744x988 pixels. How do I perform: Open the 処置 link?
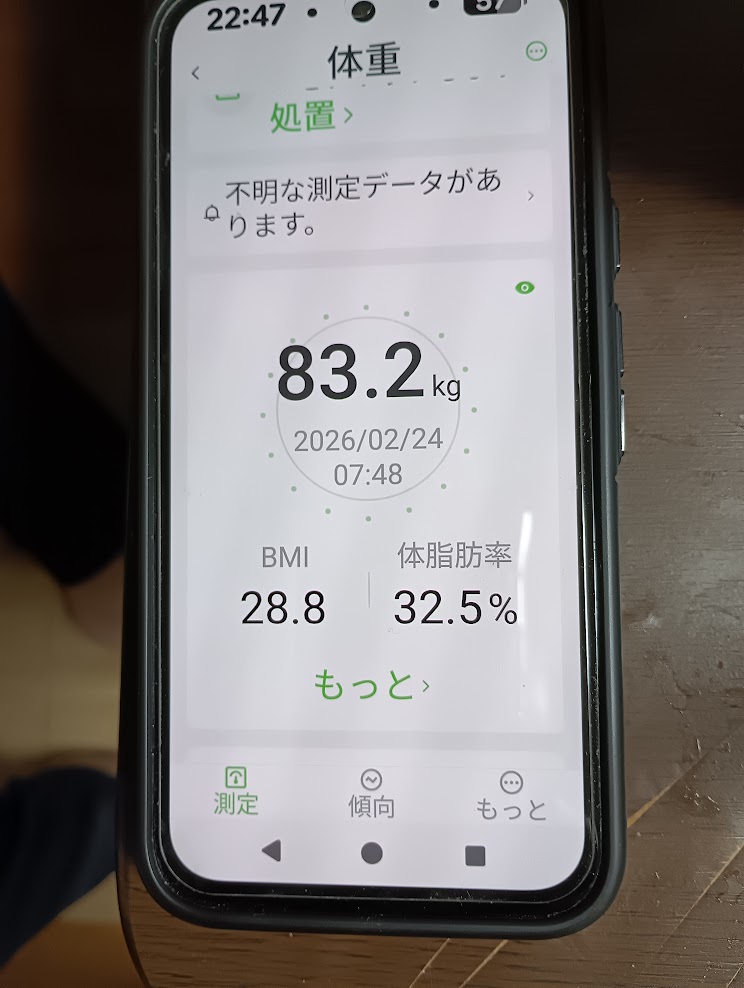(x=311, y=116)
